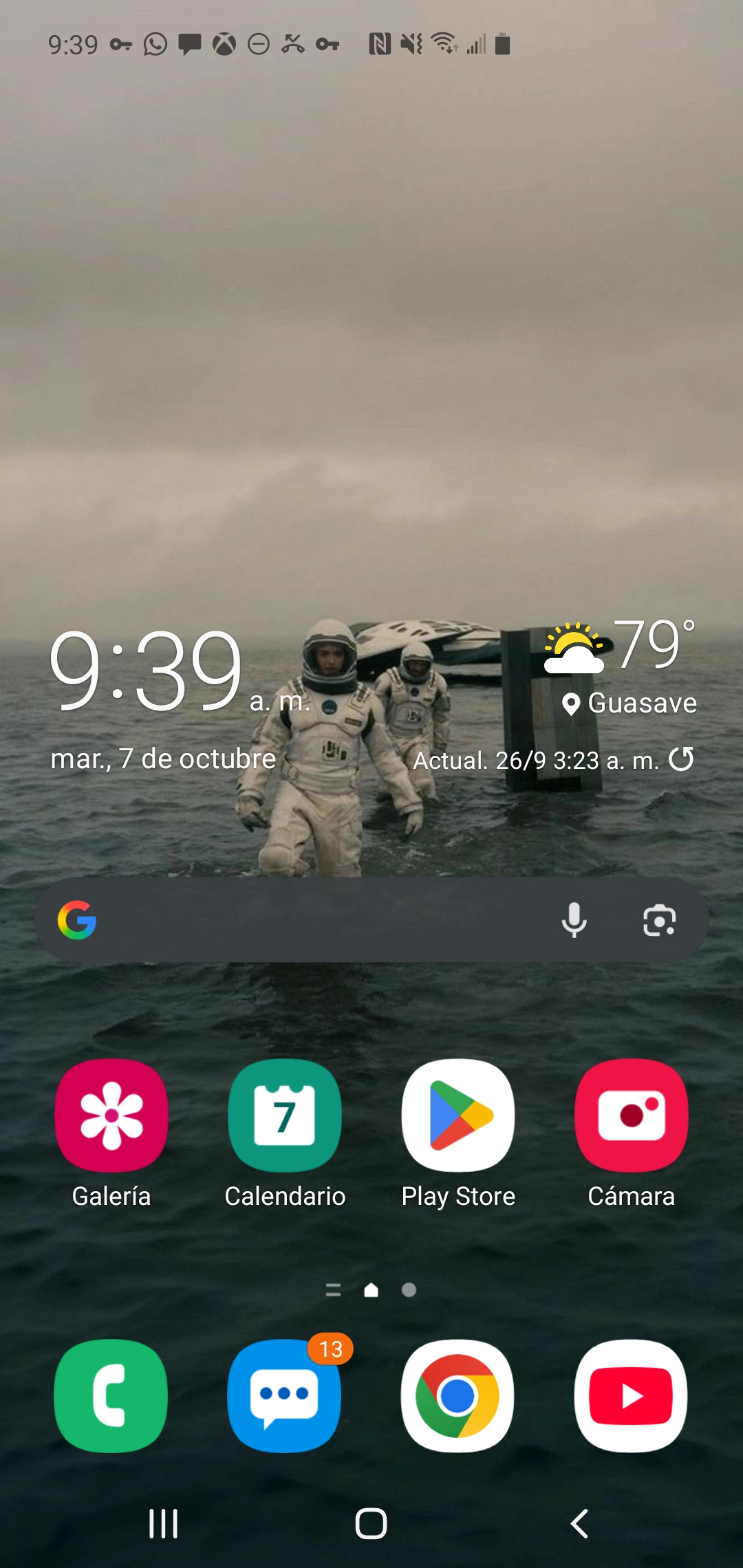Open the Cámara app

coord(632,1115)
